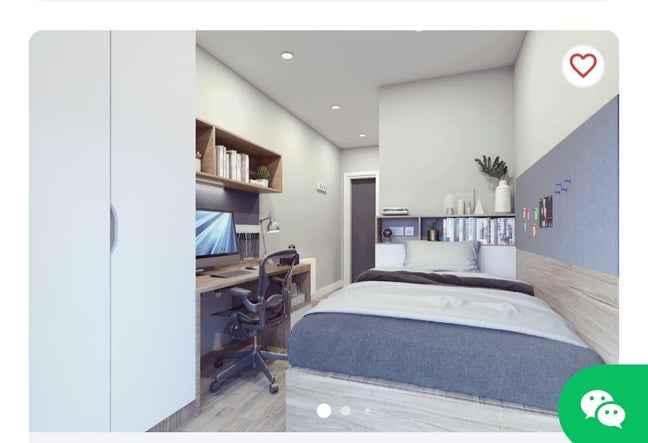Jump to the second photo via page dot
The image size is (648, 443).
[x=346, y=411]
